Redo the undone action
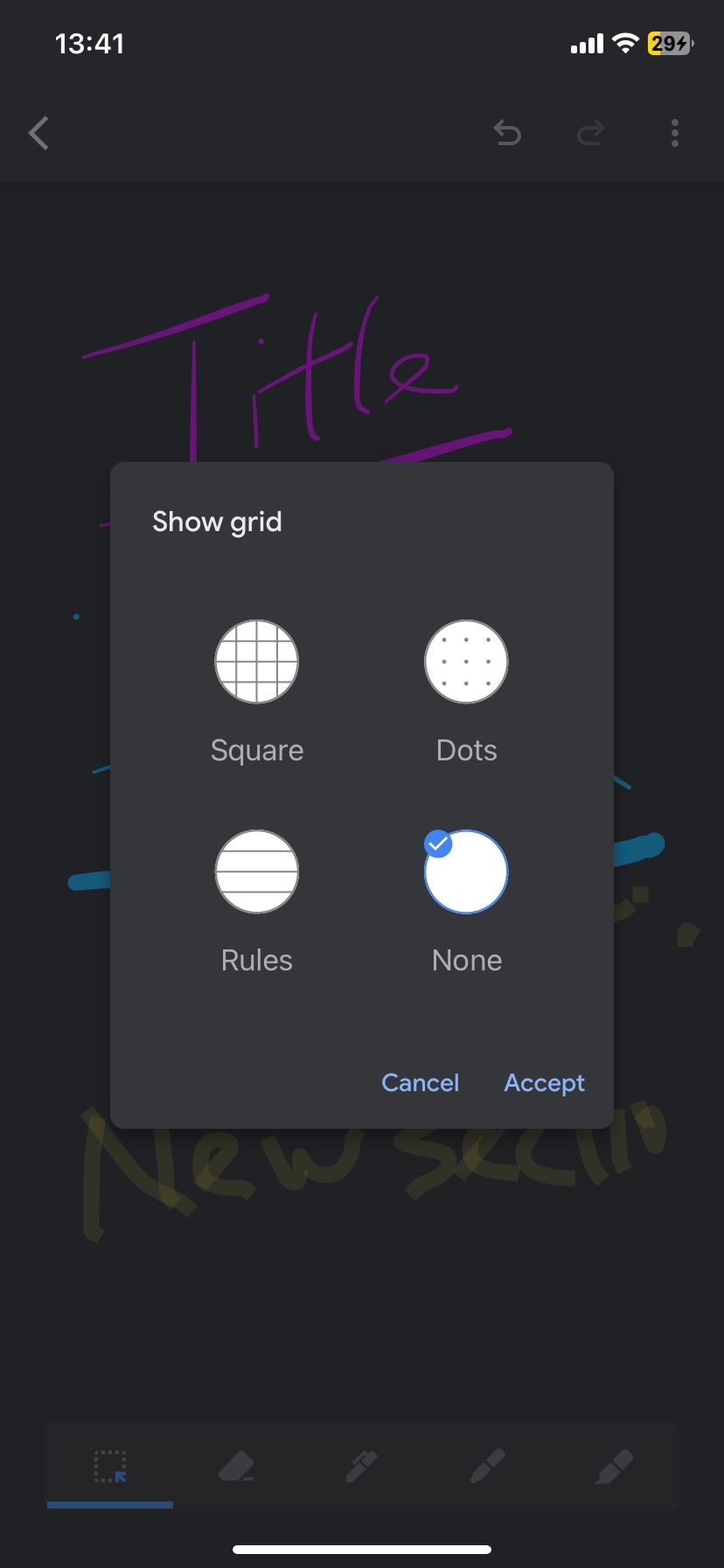 (591, 133)
